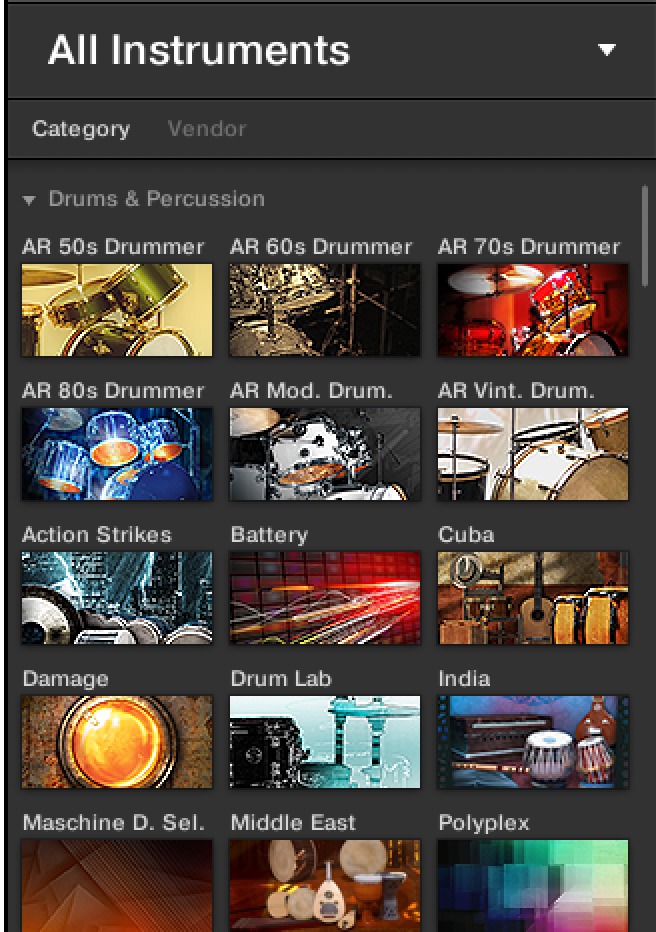Image resolution: width=656 pixels, height=932 pixels.
Task: Choose AR 70s Drummer
Action: (533, 310)
